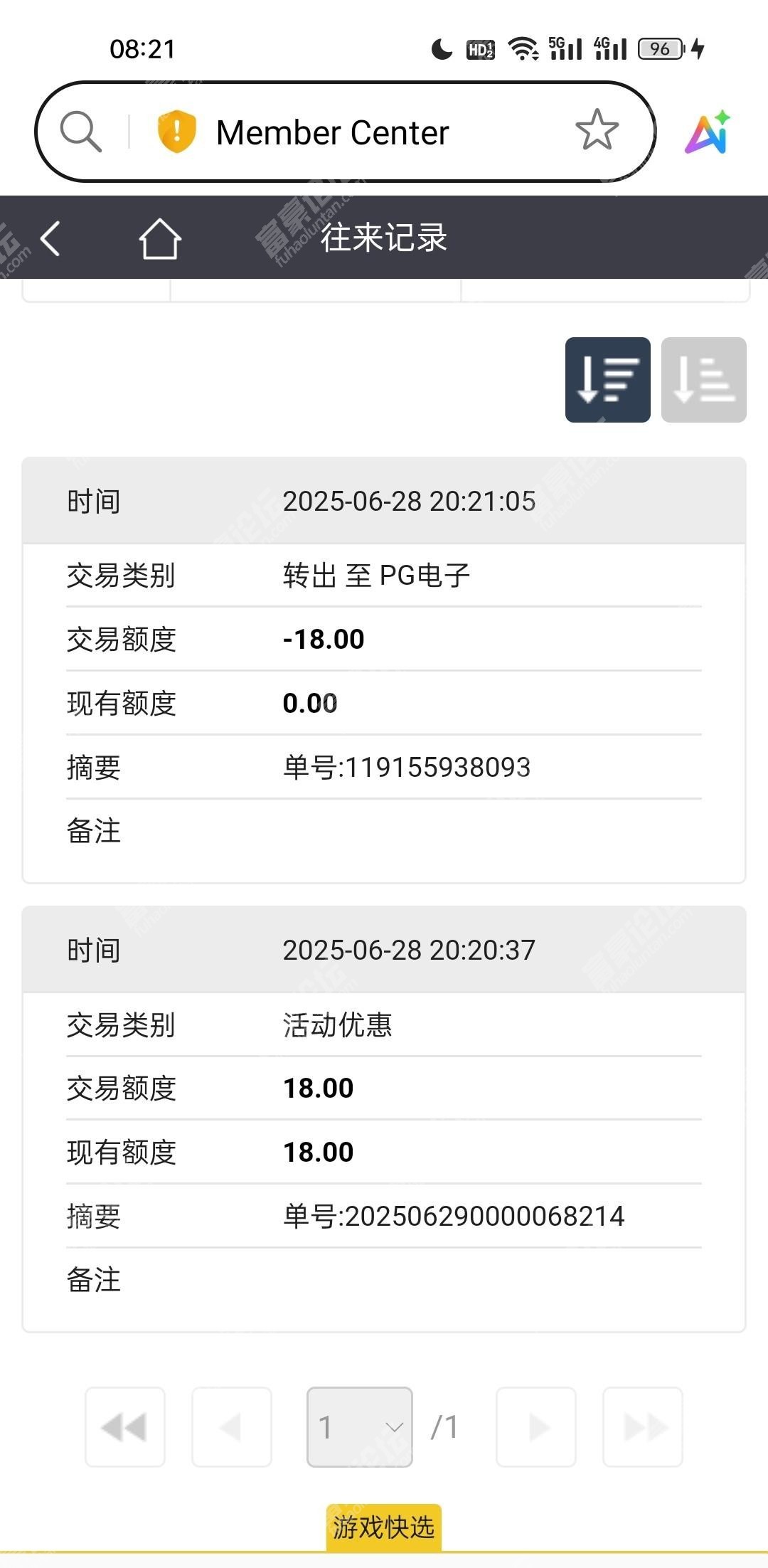Open the AI assistant icon

pyautogui.click(x=708, y=132)
